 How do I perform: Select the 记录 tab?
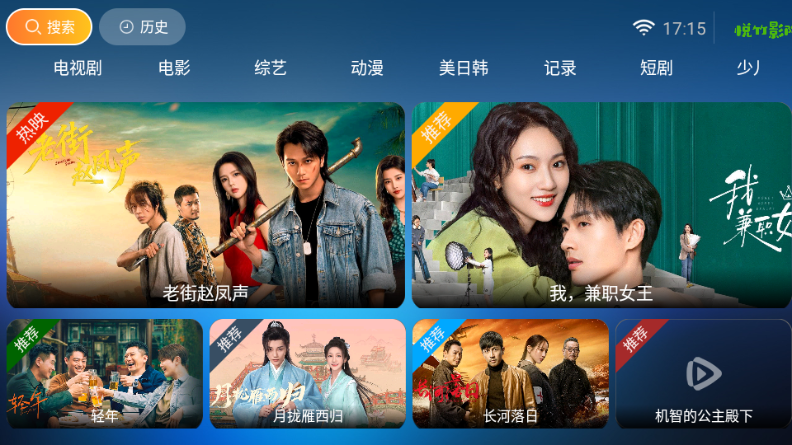coord(560,68)
